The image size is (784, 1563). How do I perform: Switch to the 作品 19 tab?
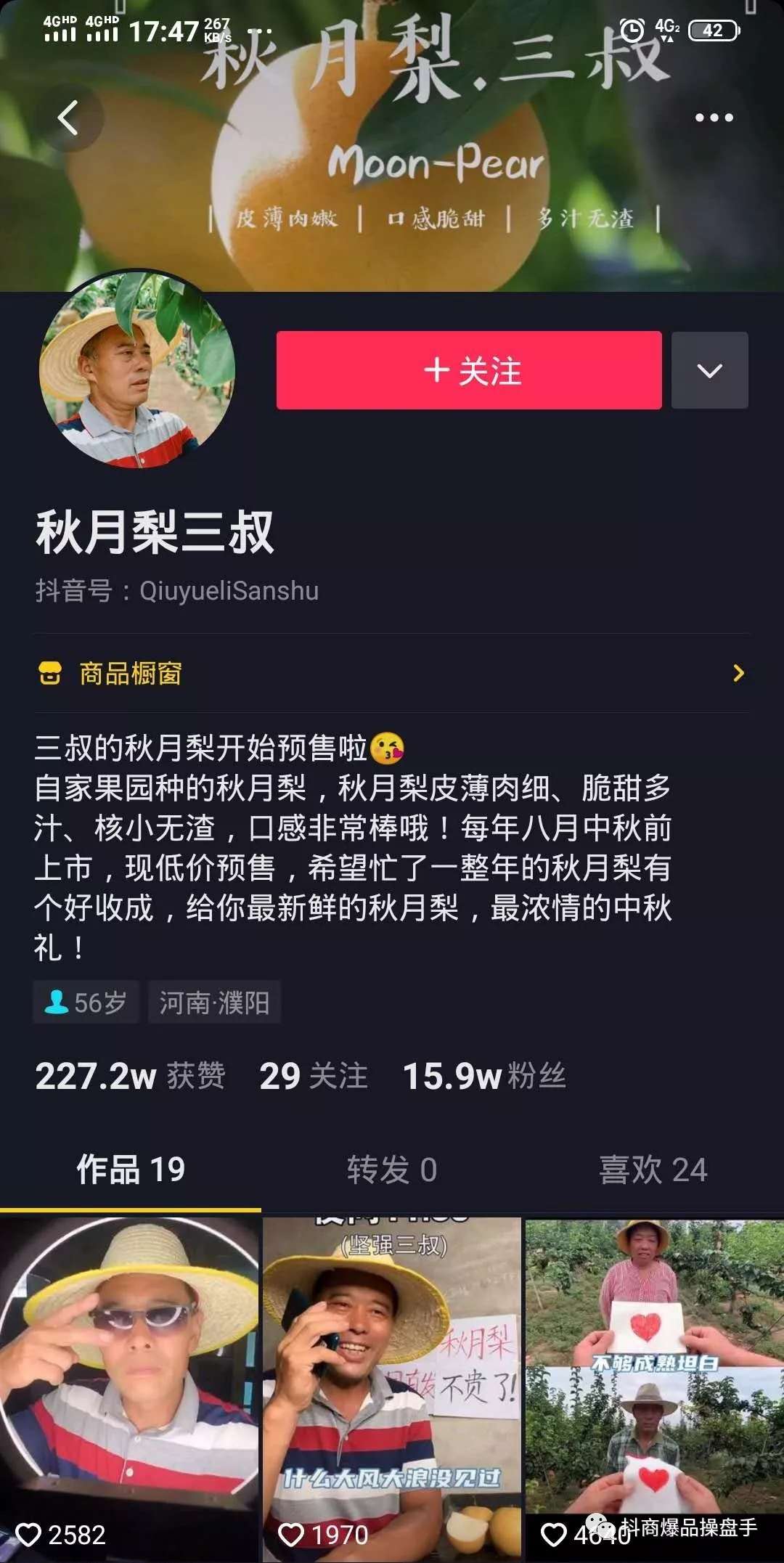pyautogui.click(x=131, y=1170)
